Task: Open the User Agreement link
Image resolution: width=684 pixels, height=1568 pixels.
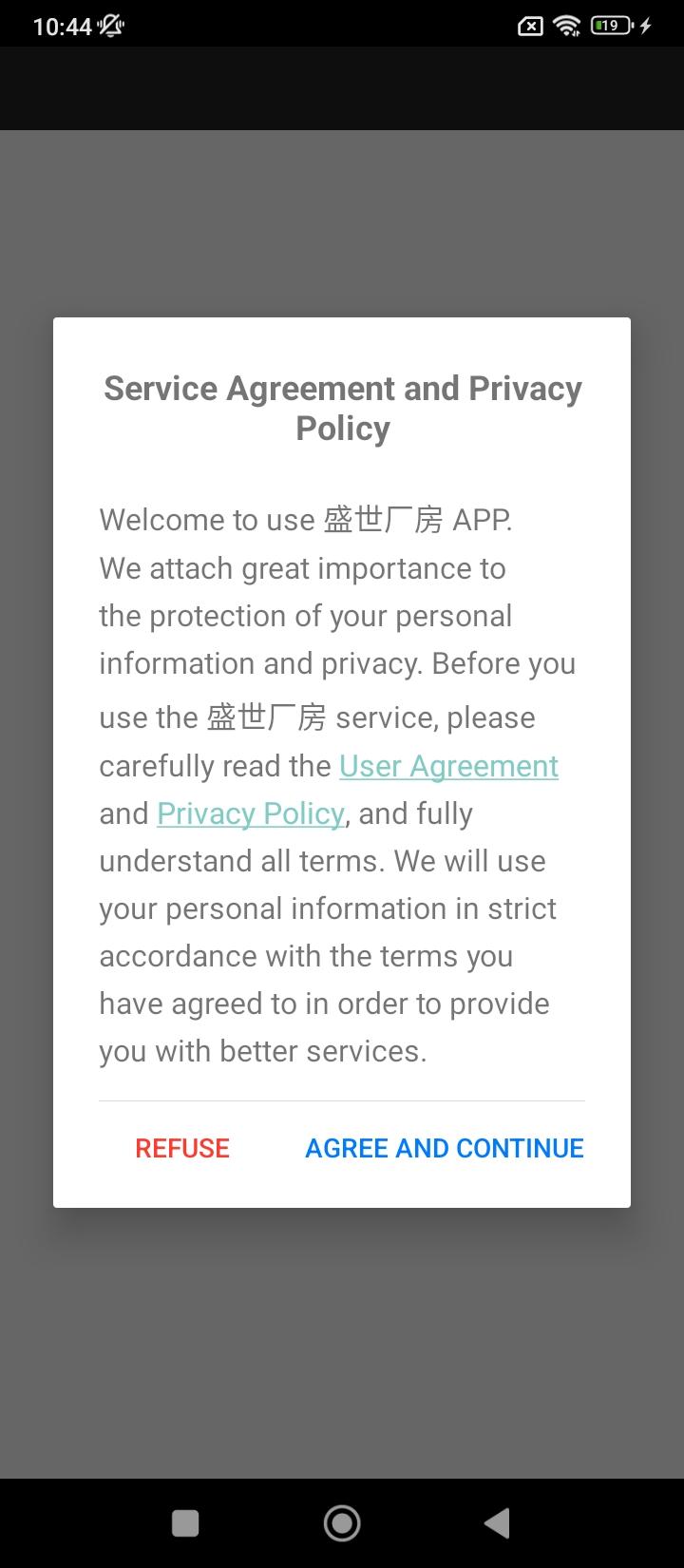Action: [448, 766]
